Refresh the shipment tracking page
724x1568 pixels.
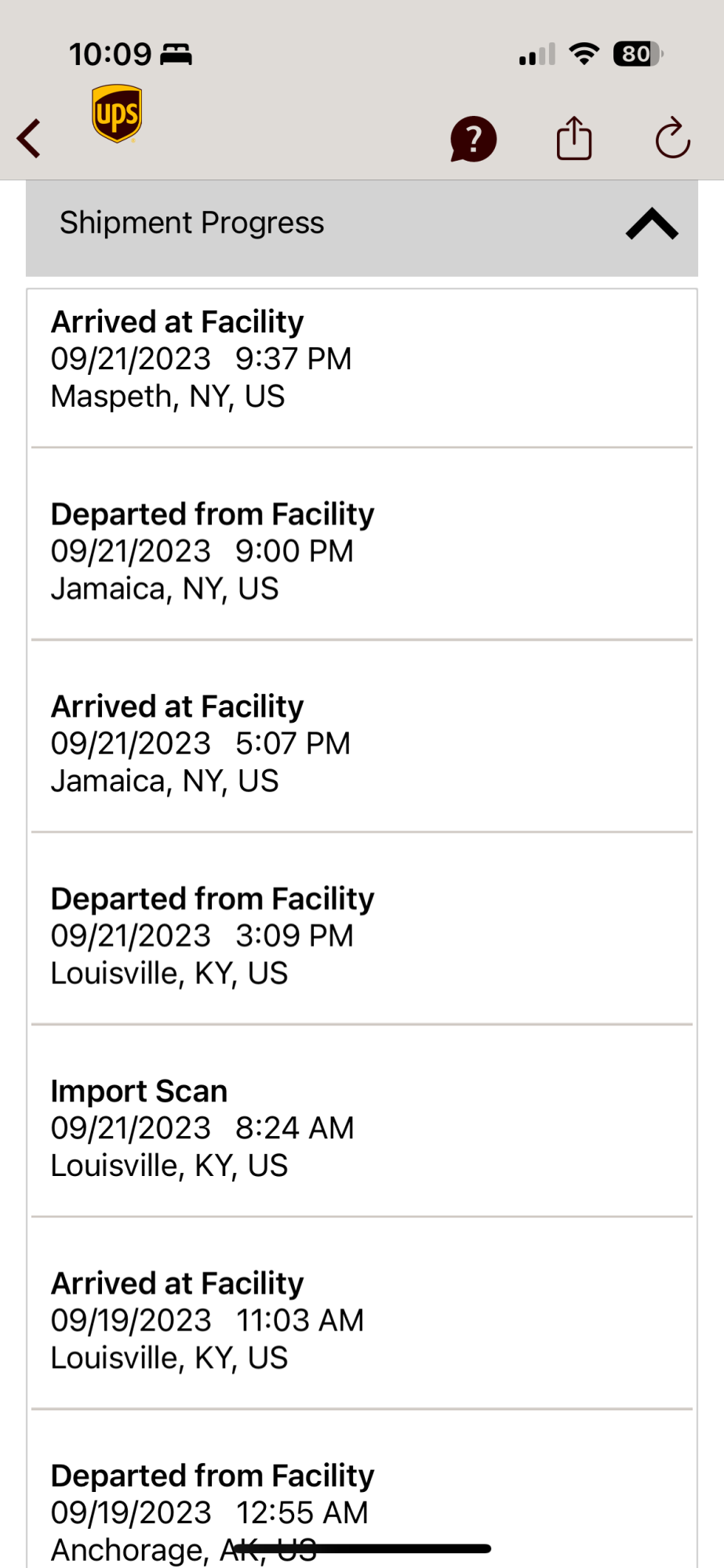[672, 139]
